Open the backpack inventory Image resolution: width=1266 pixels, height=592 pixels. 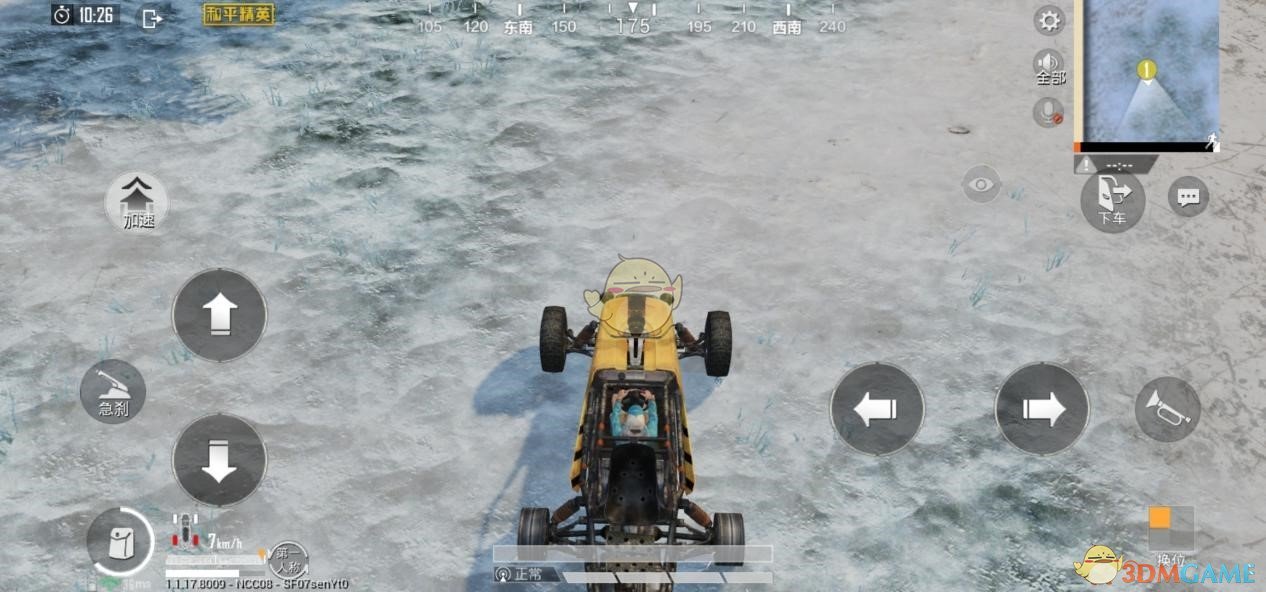[119, 542]
